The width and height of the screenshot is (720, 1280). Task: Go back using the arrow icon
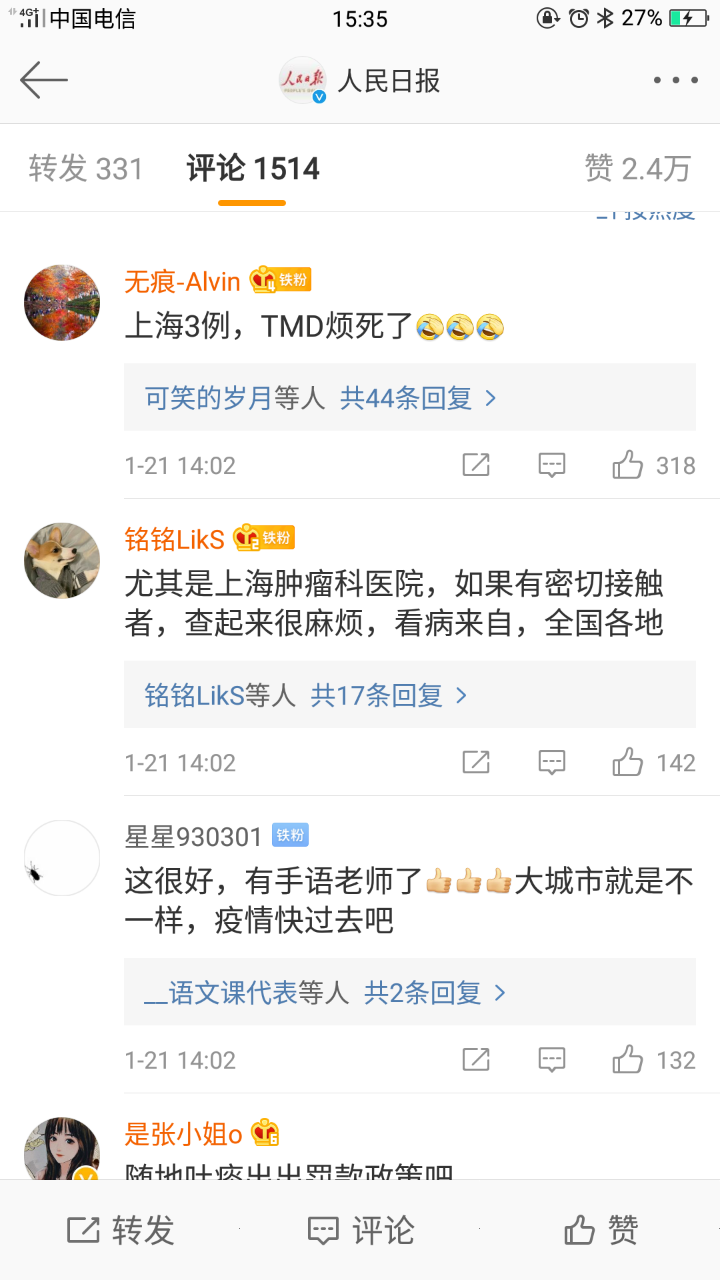(x=44, y=80)
